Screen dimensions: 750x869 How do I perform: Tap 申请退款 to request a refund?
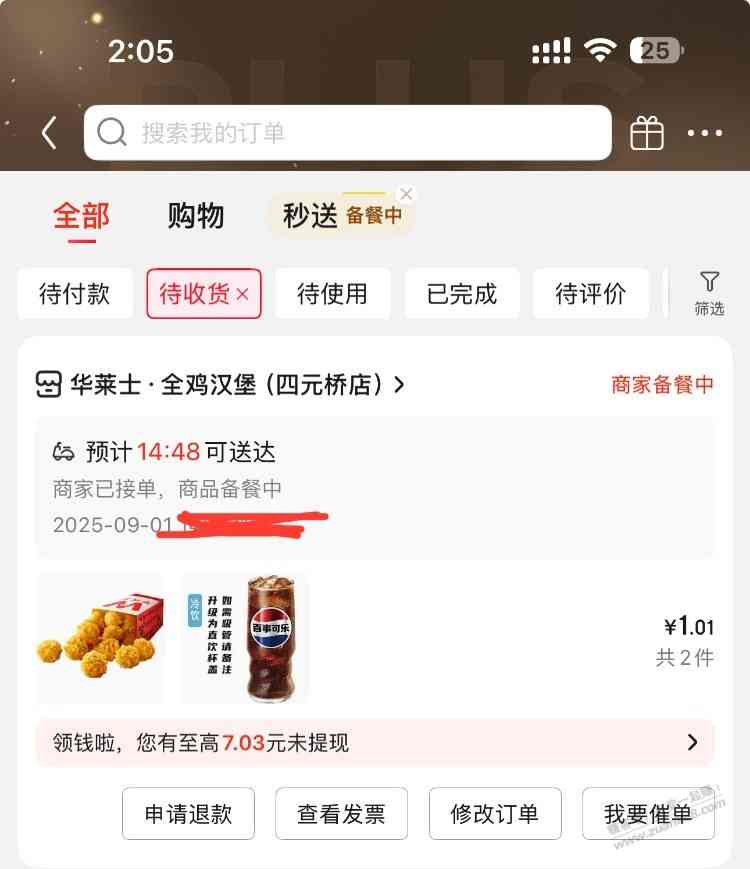188,814
